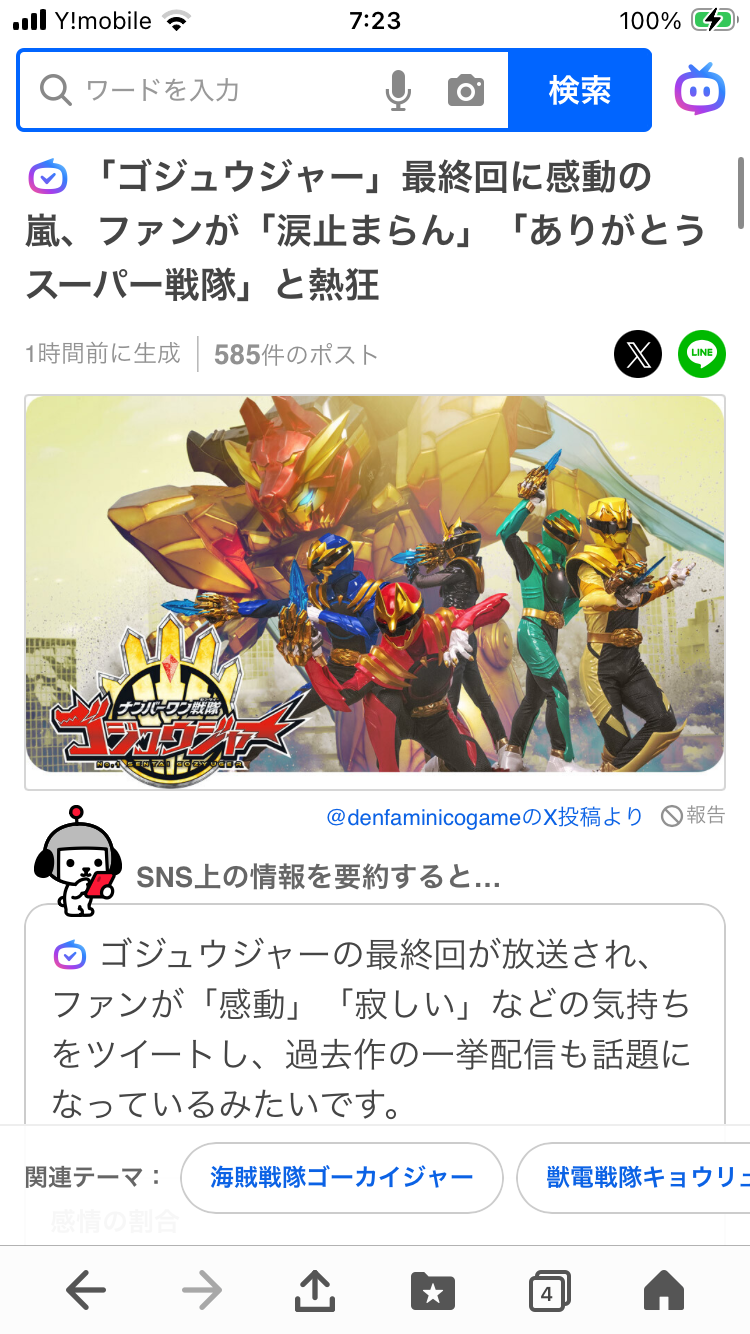Share this topic to X
Image resolution: width=750 pixels, height=1334 pixels.
tap(638, 354)
